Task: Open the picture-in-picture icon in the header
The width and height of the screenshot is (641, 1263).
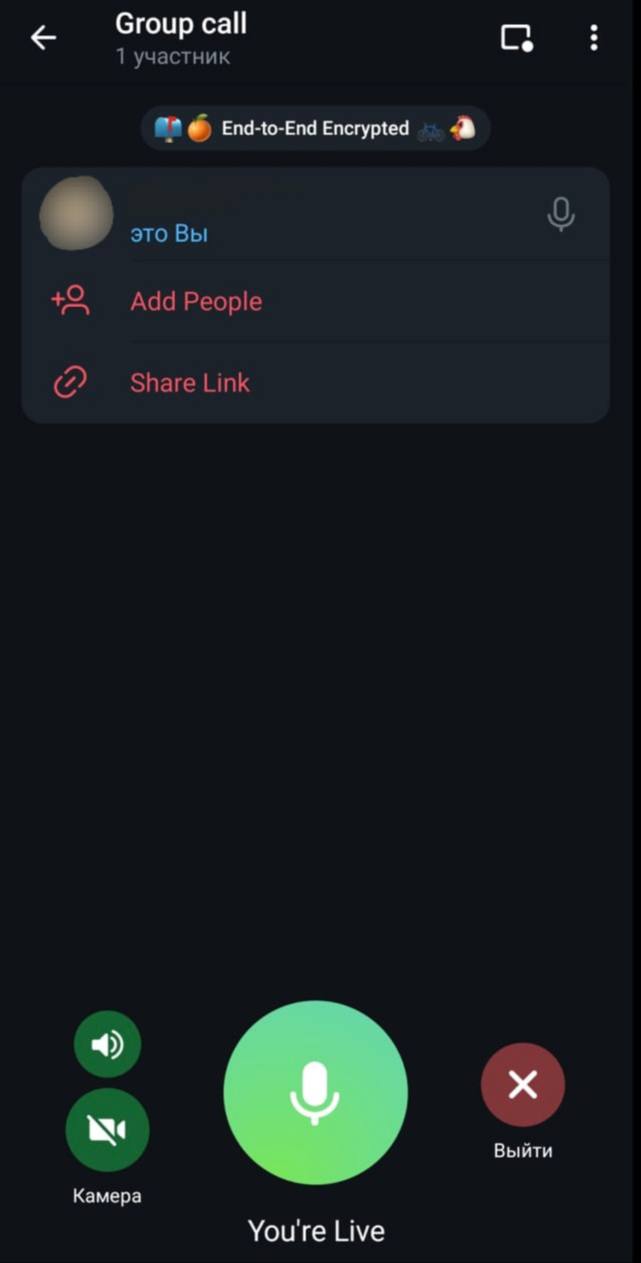Action: coord(516,39)
